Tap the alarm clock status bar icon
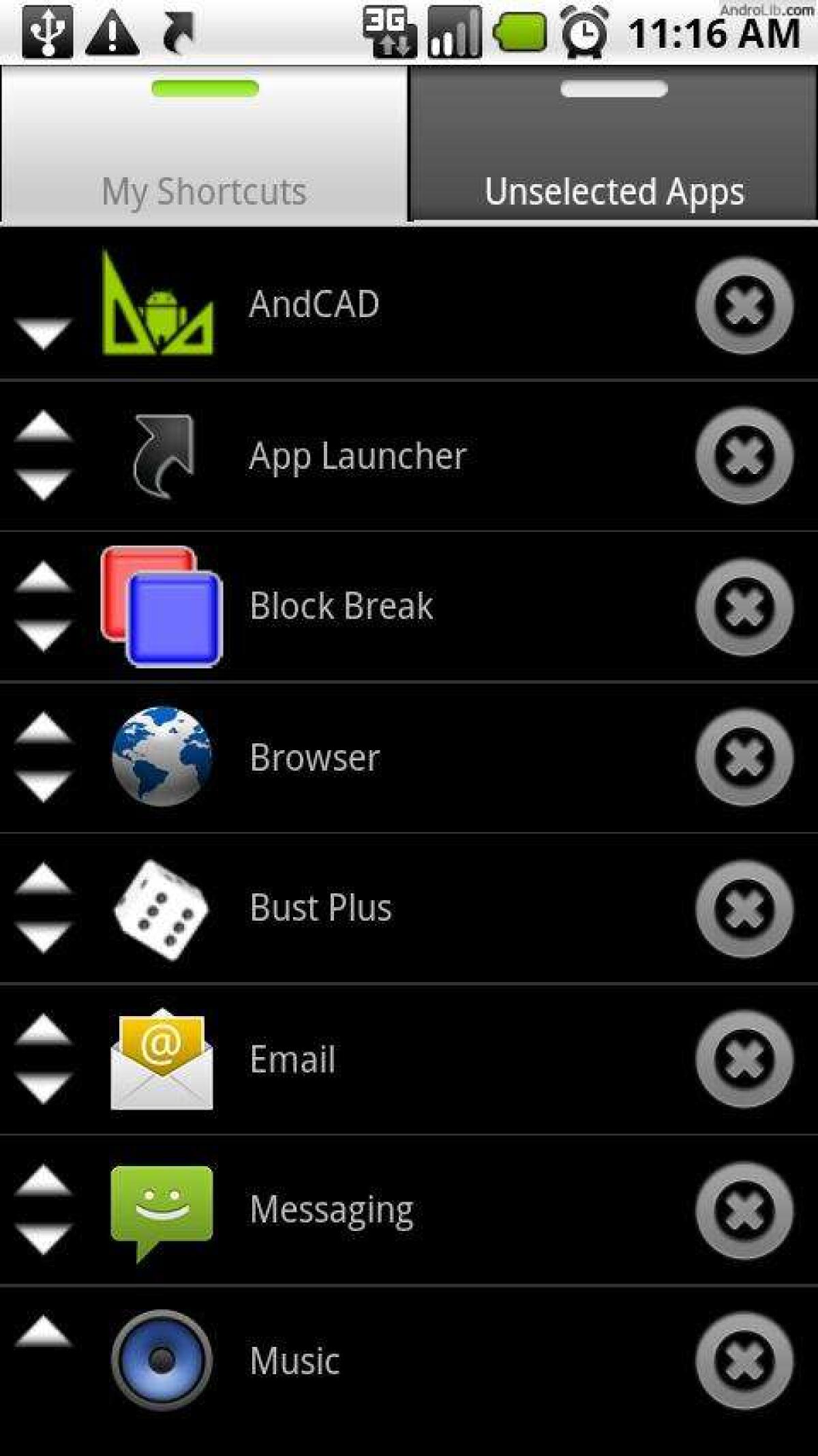This screenshot has width=818, height=1456. coord(585,32)
